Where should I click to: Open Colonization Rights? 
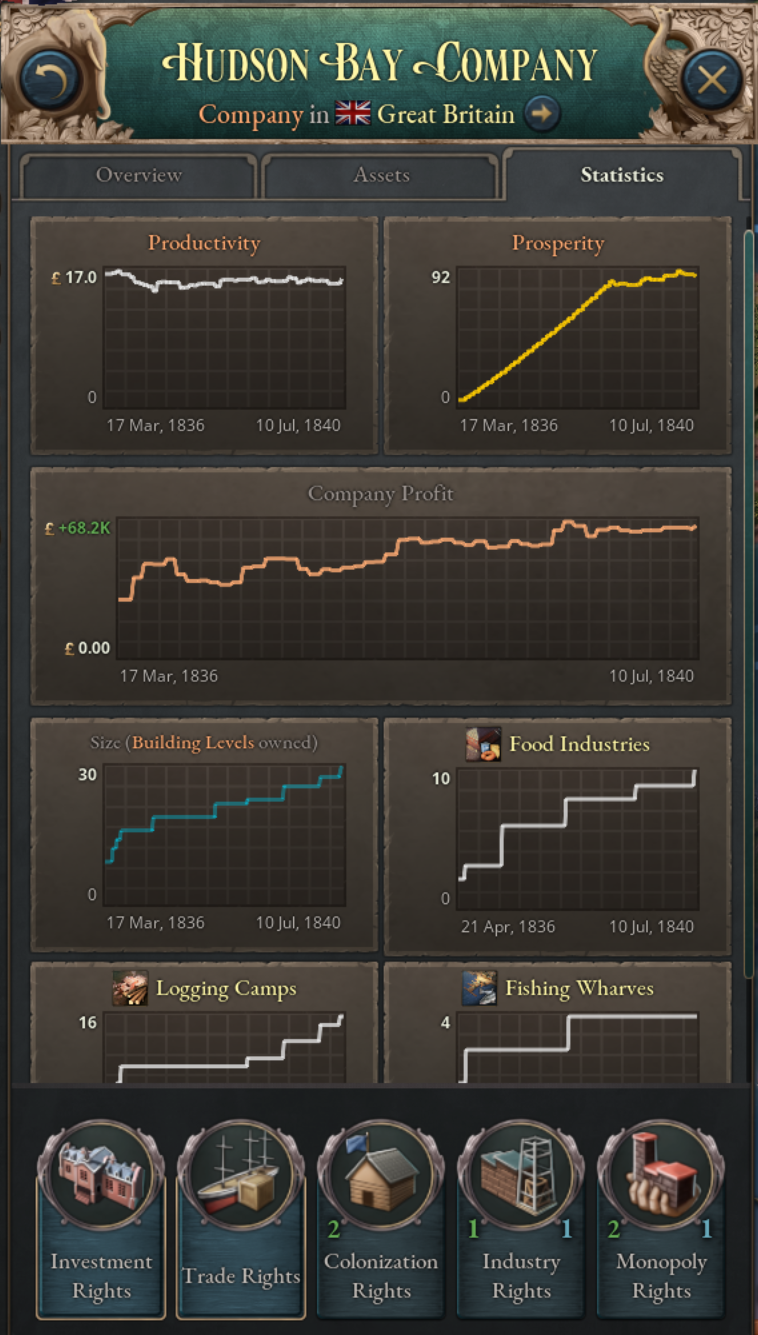coord(381,1220)
